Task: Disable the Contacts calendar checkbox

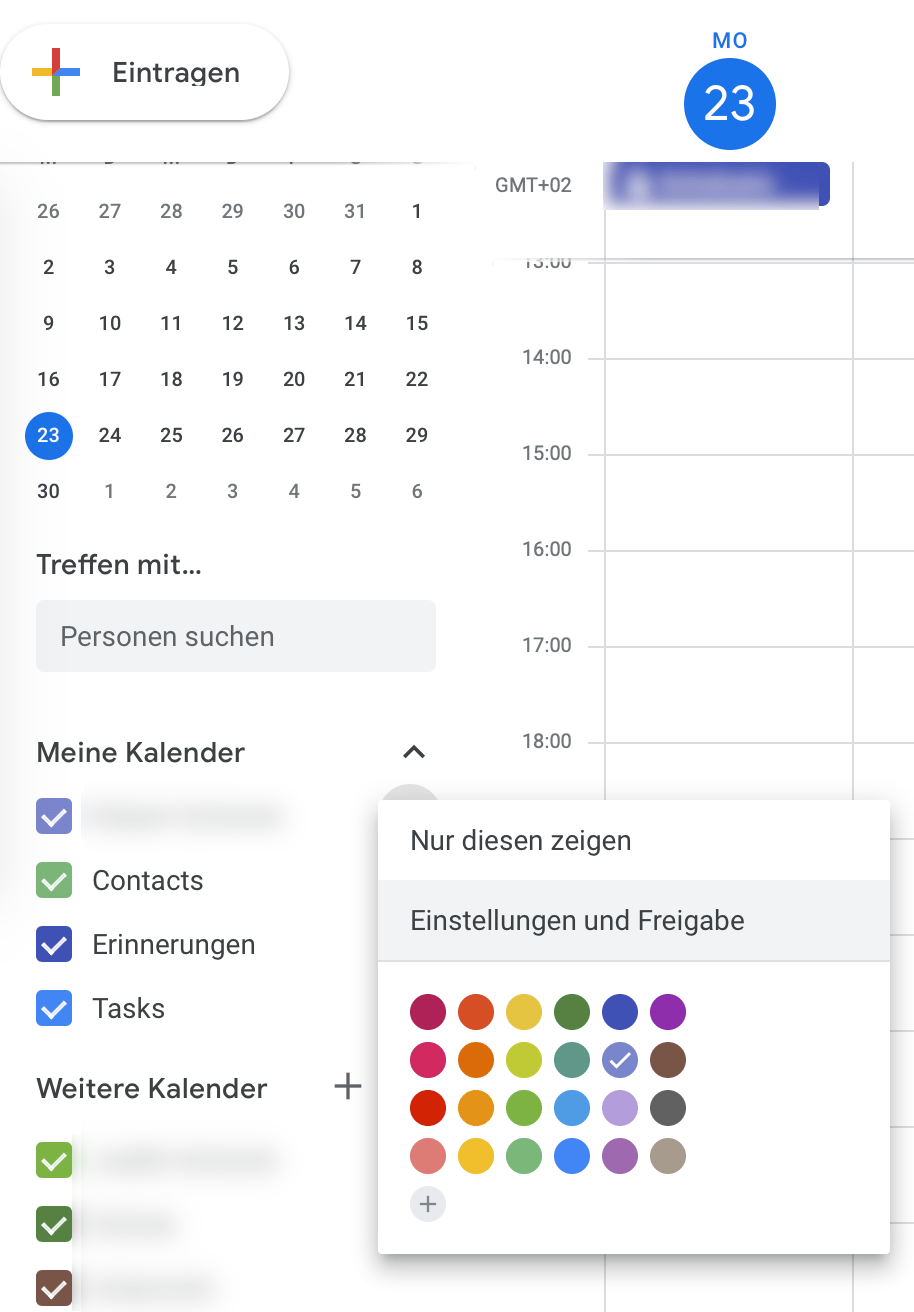Action: click(53, 880)
